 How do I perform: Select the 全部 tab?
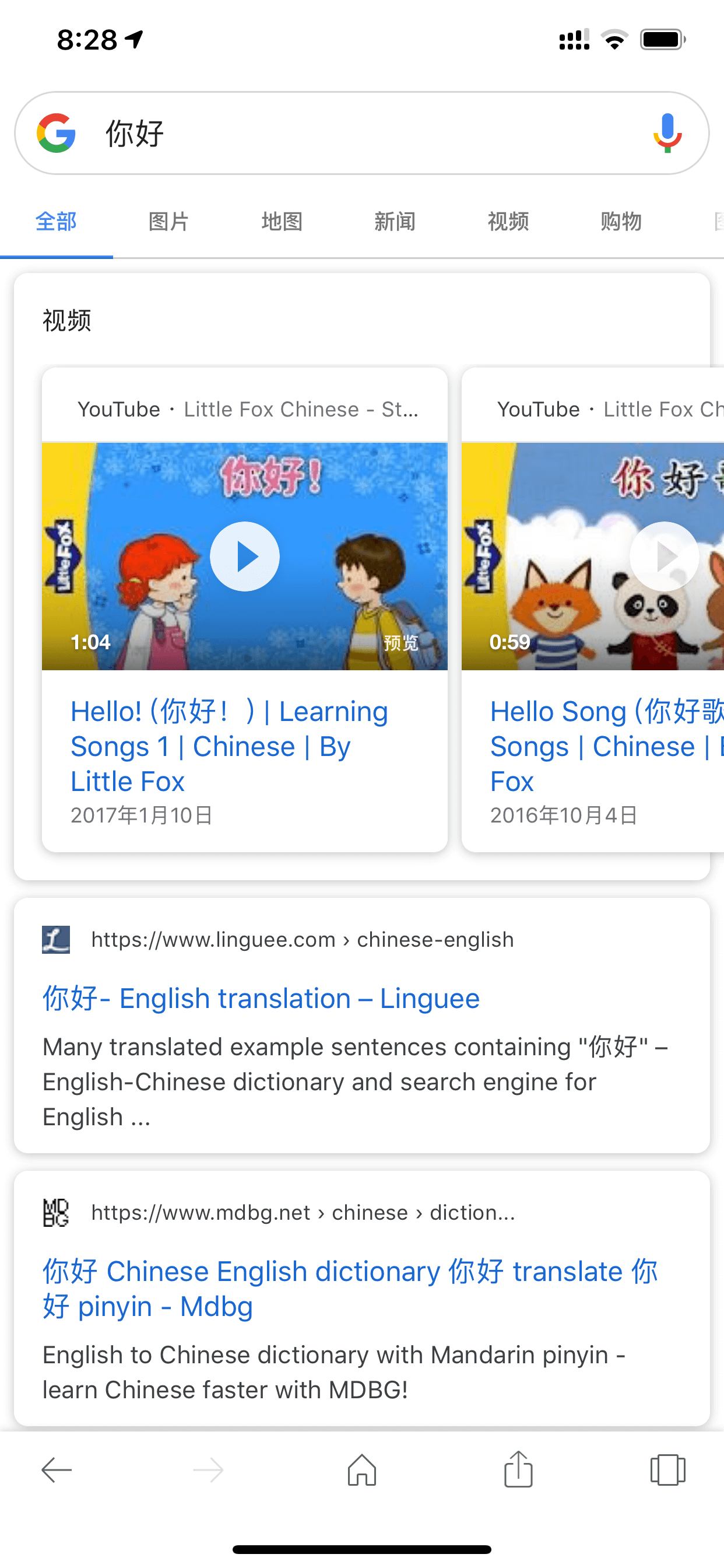pyautogui.click(x=56, y=222)
